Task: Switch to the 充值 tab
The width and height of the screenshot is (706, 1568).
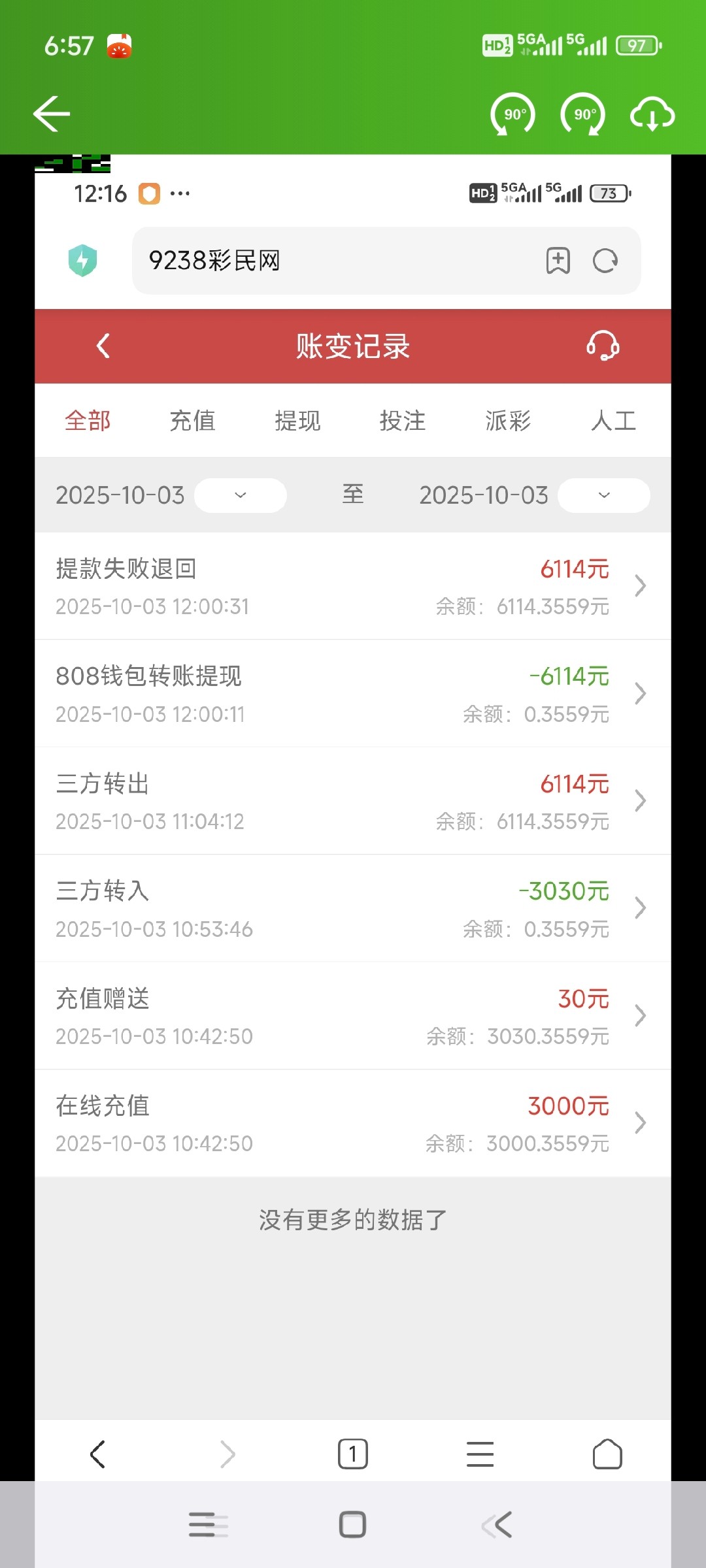Action: [193, 421]
